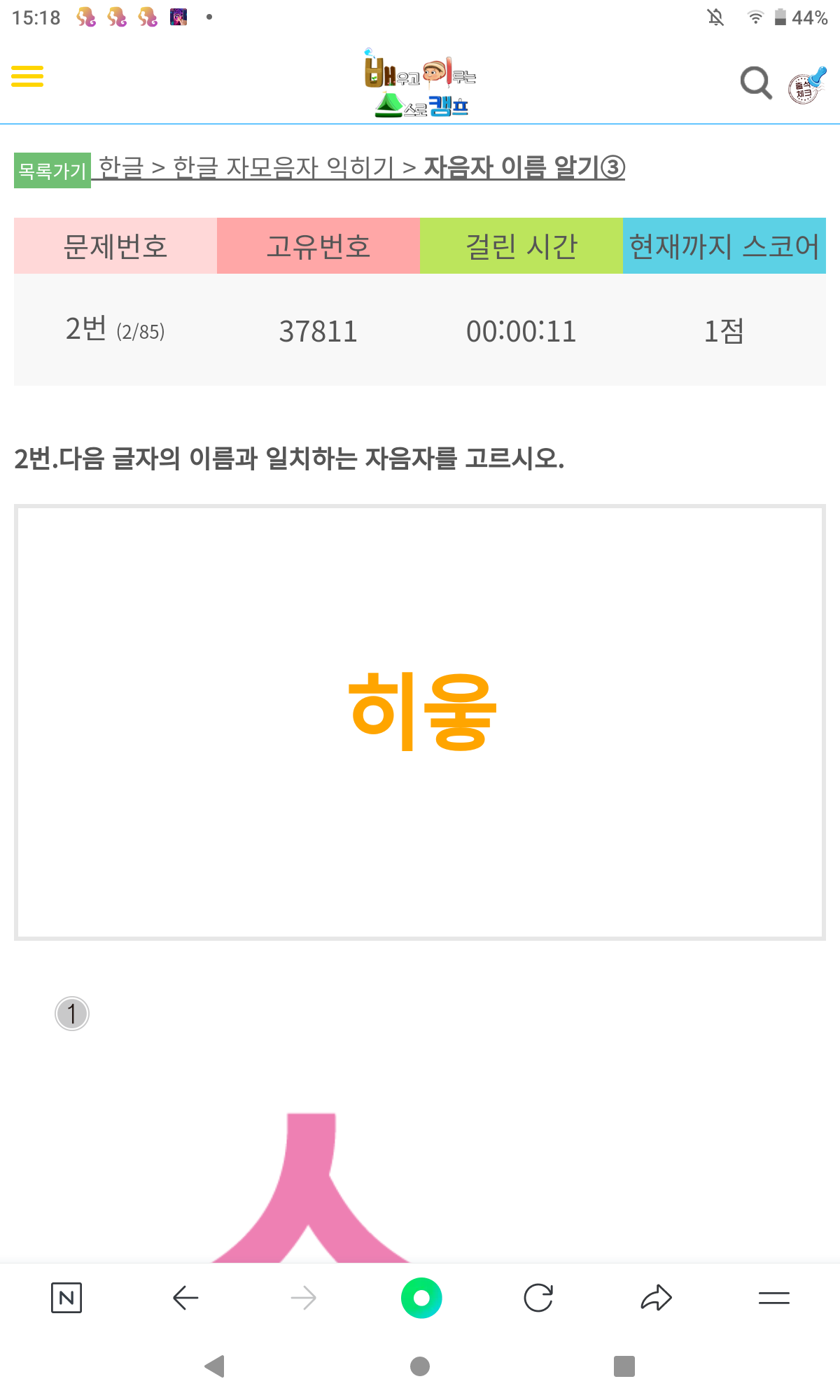Tap the green circle Naver button
The width and height of the screenshot is (840, 1400).
(x=421, y=1298)
